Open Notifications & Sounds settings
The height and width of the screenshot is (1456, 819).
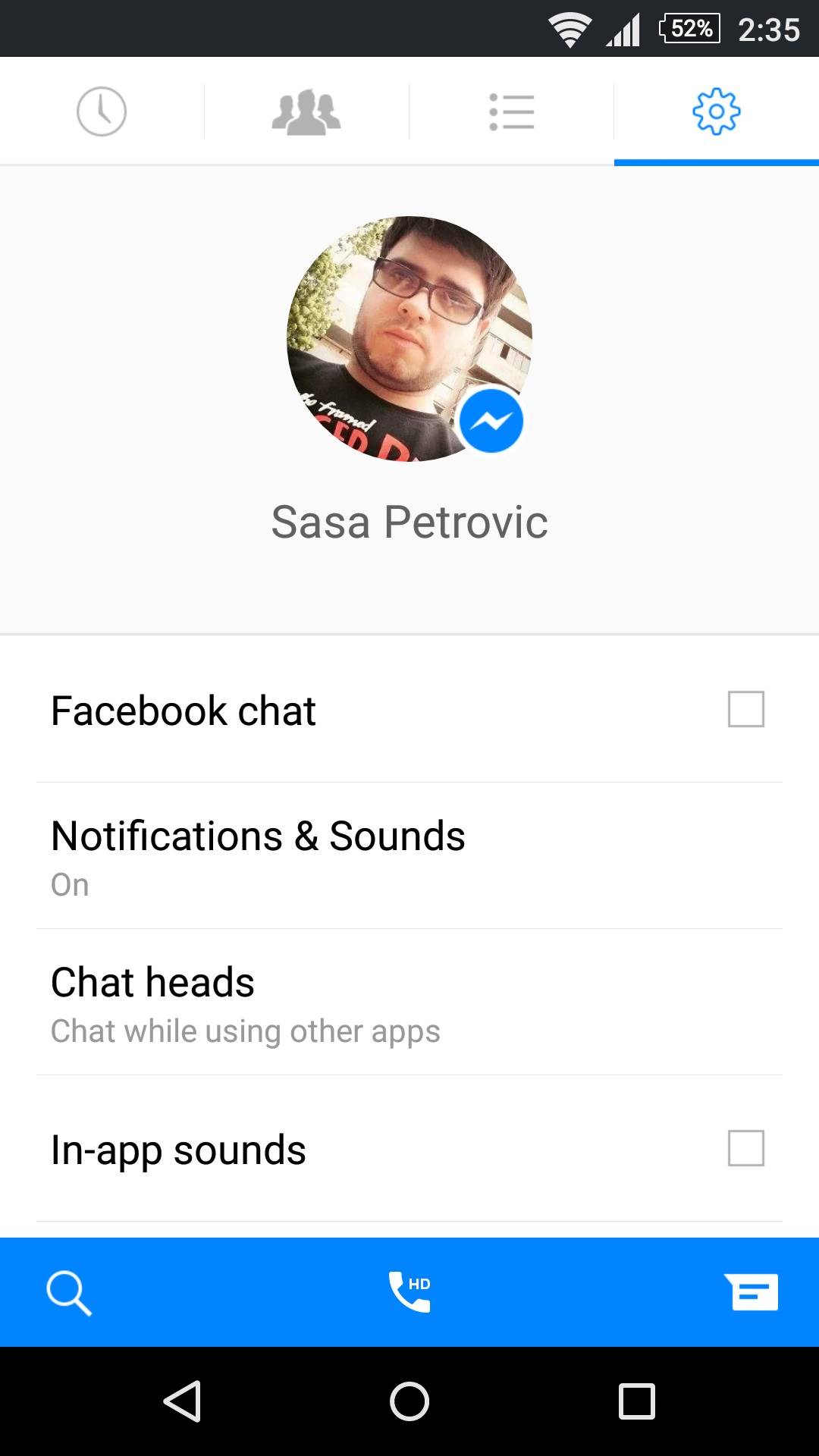pyautogui.click(x=409, y=856)
